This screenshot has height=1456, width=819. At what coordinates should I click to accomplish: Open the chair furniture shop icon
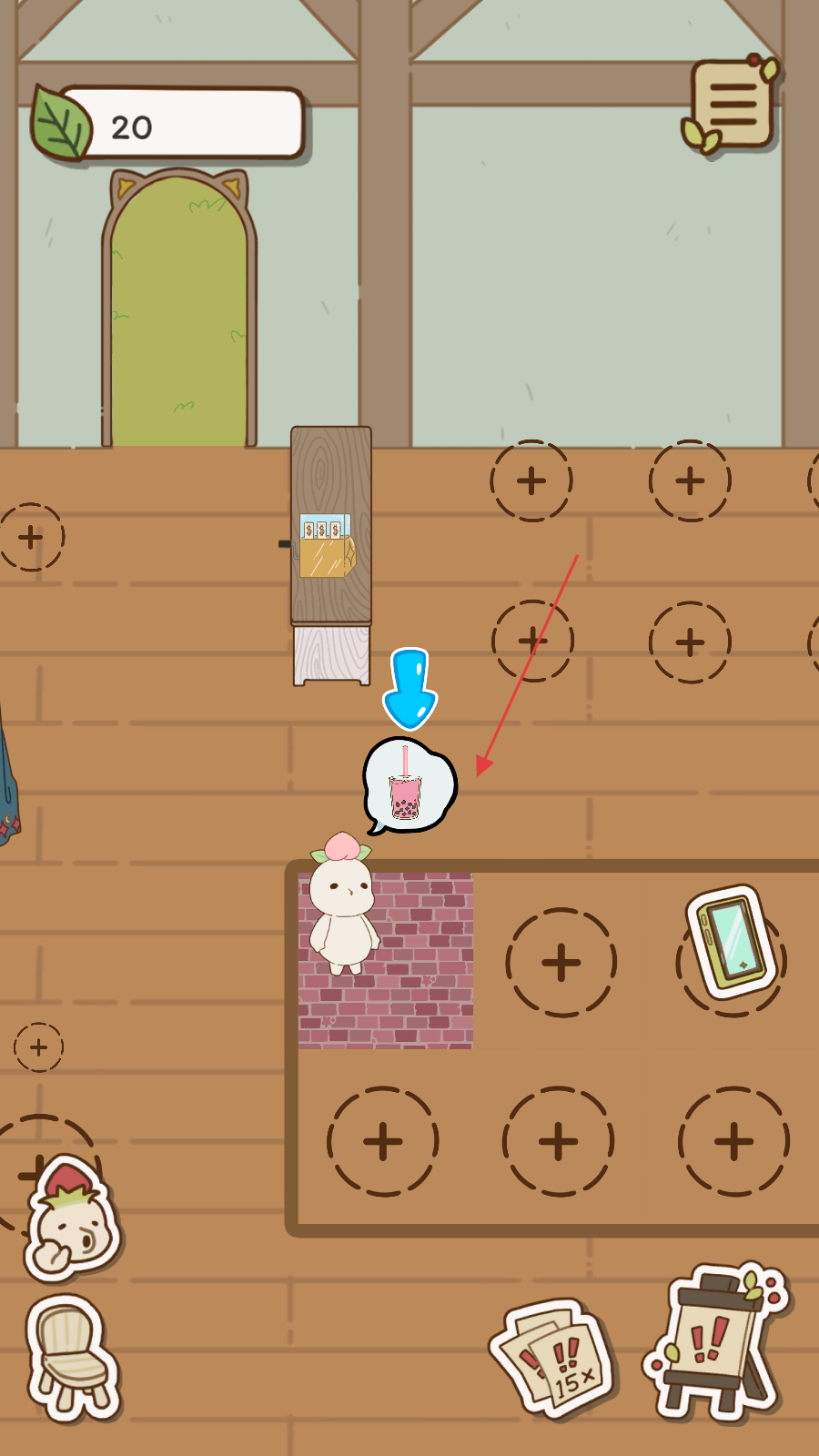pyautogui.click(x=73, y=1358)
